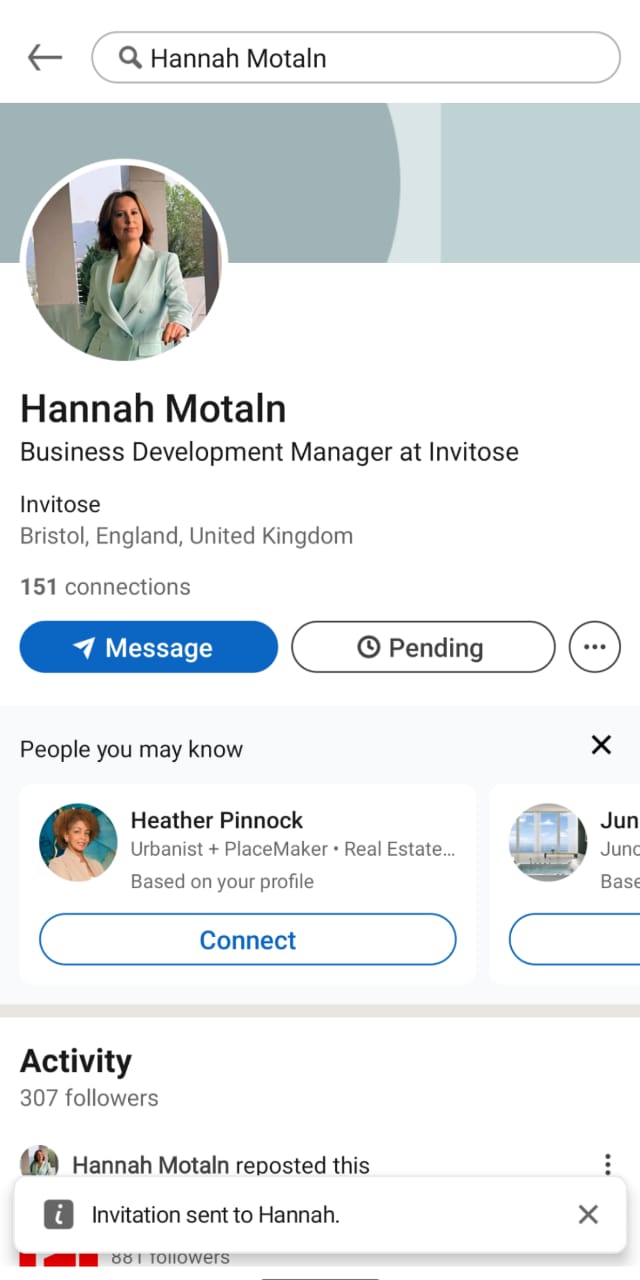
Task: View Hannah Motaln's profile photo
Action: pos(124,262)
